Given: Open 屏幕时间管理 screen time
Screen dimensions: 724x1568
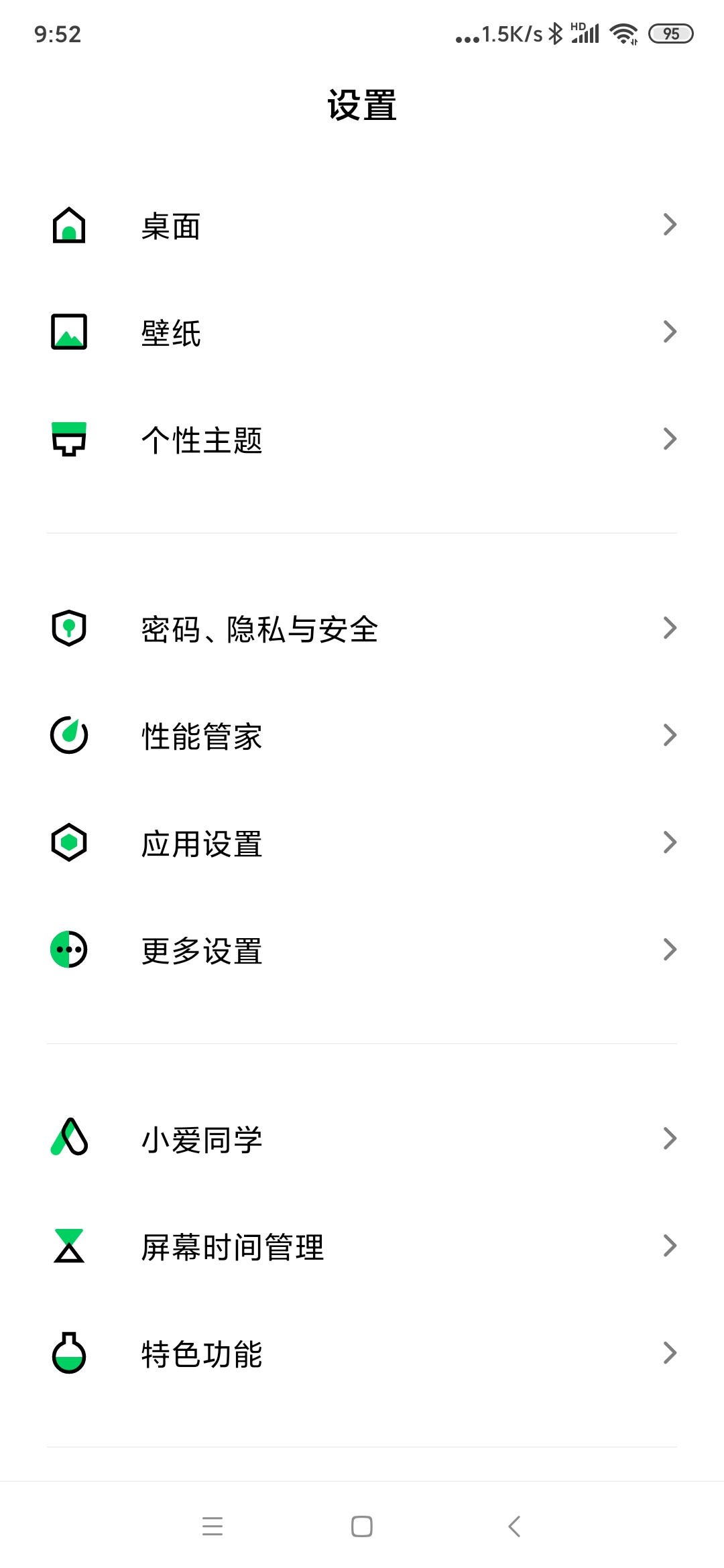Looking at the screenshot, I should click(362, 1246).
